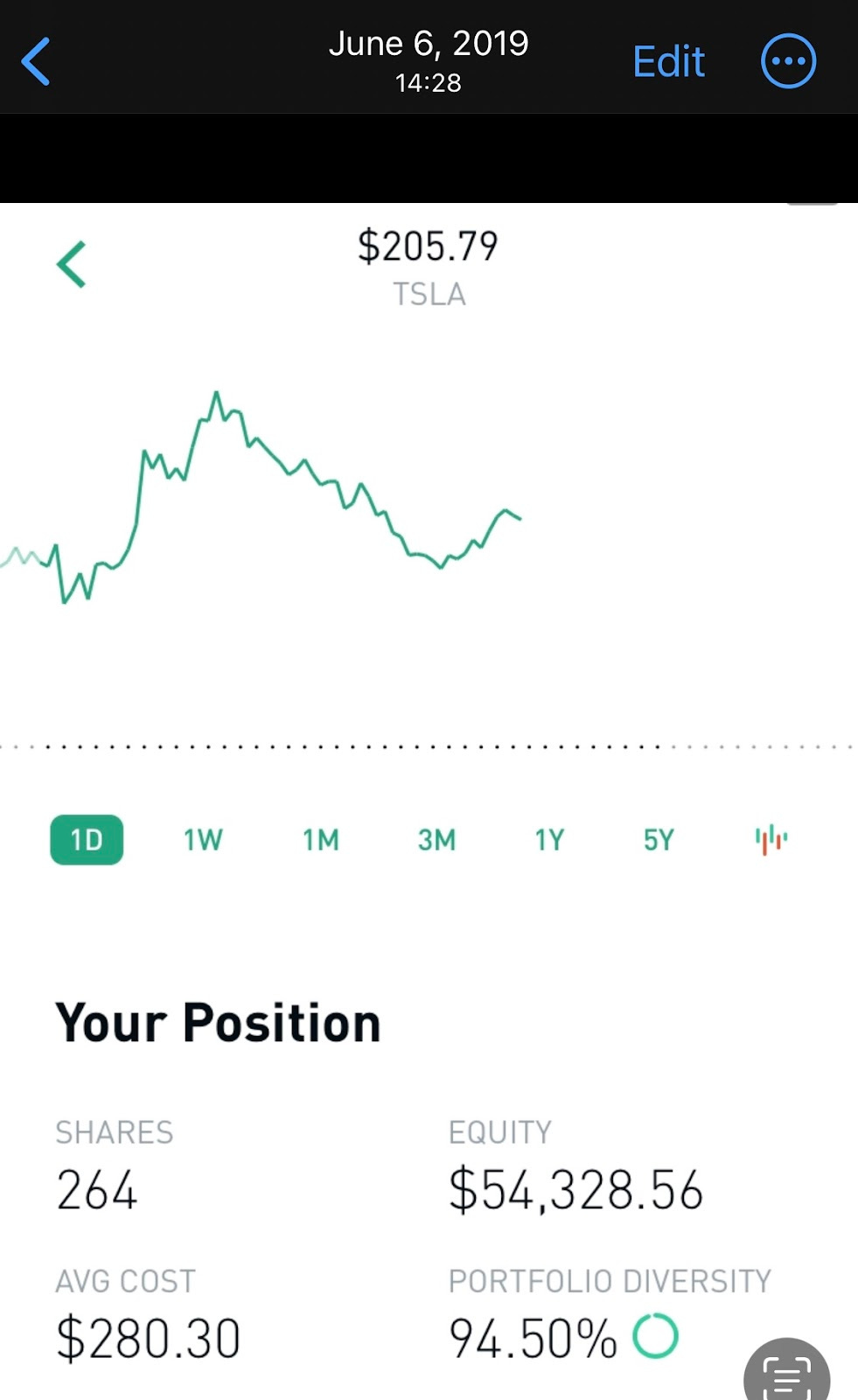Screen dimensions: 858x1400
Task: Edit this photo
Action: pyautogui.click(x=668, y=61)
